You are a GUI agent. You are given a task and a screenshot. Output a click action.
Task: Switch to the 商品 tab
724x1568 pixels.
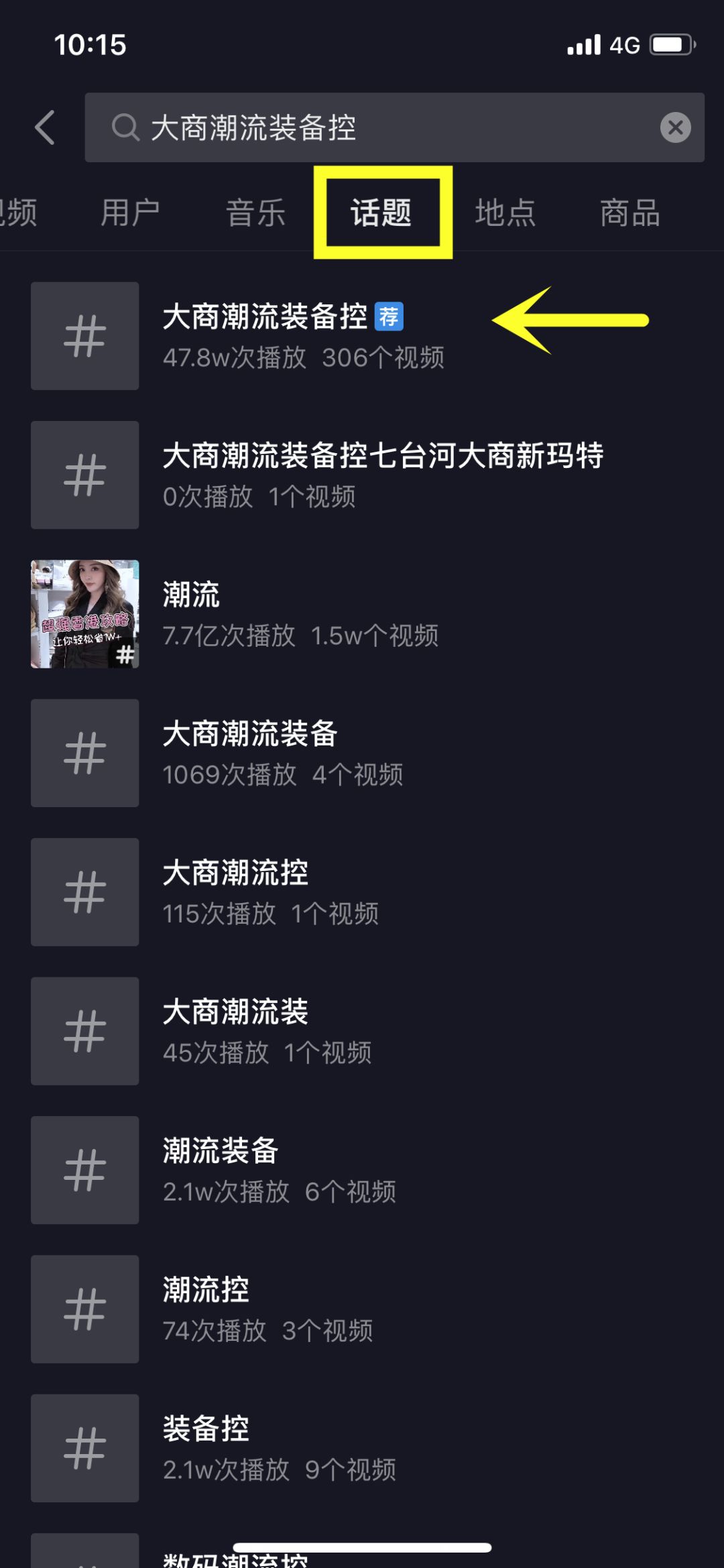coord(630,213)
